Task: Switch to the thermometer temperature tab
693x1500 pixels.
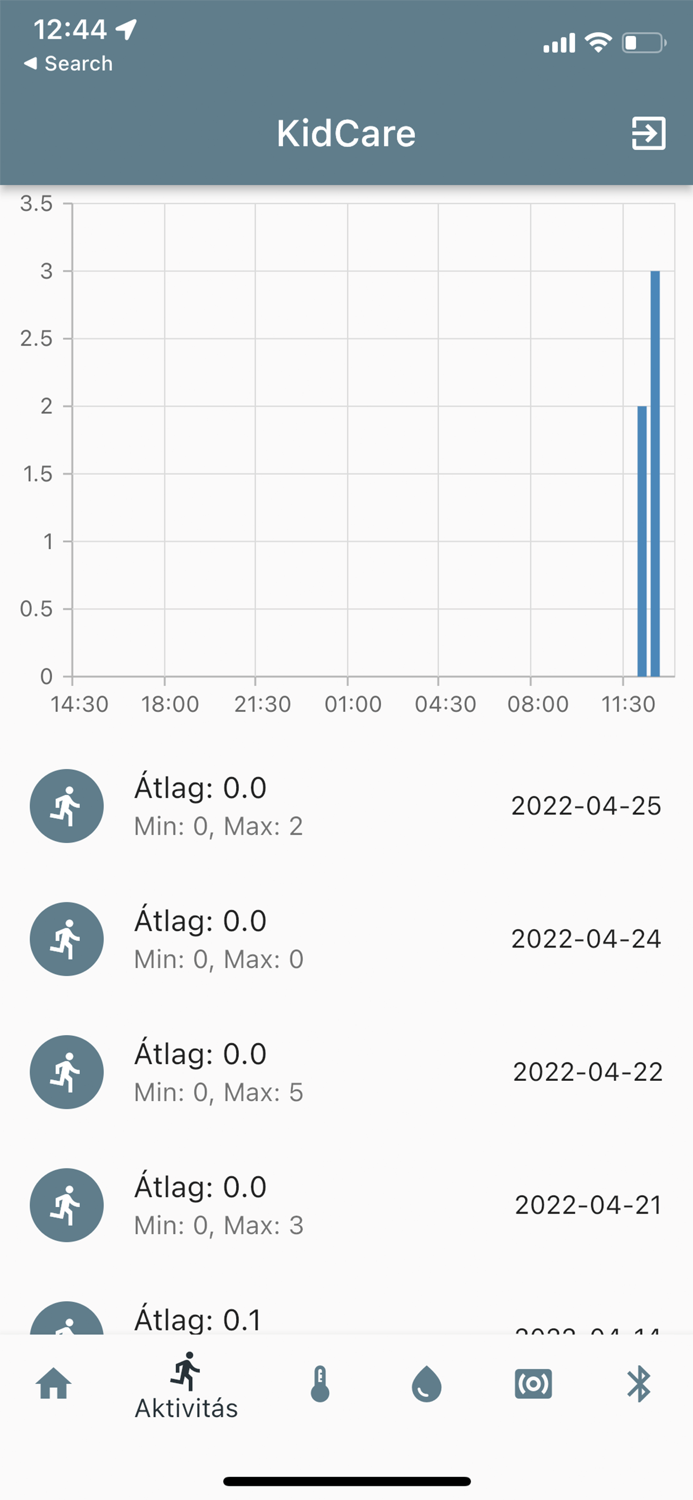Action: click(320, 1385)
